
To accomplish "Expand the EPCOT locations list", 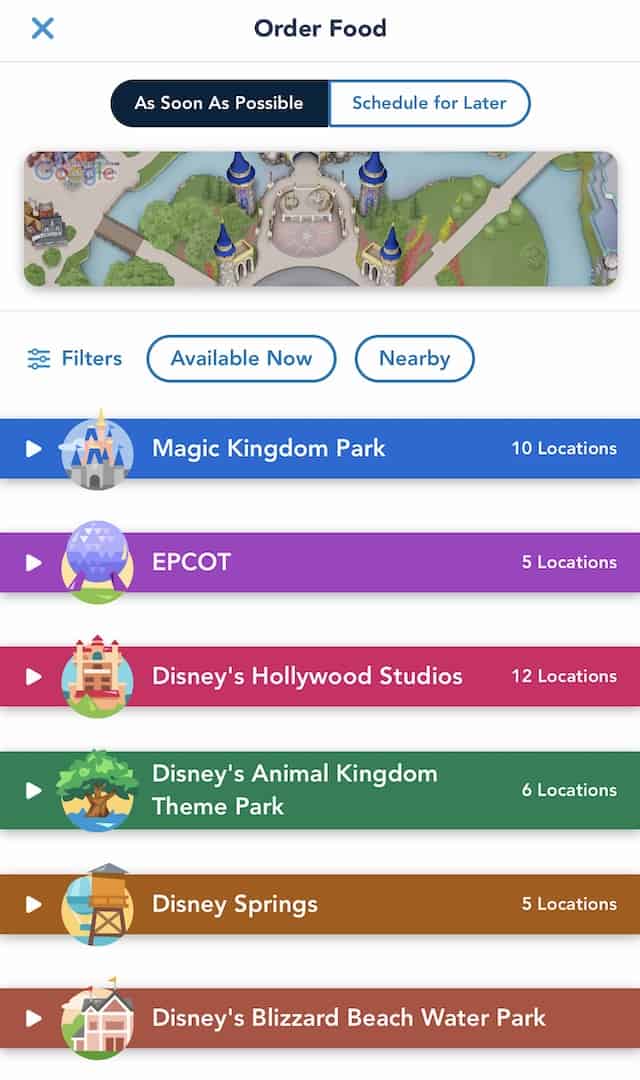I will click(320, 562).
